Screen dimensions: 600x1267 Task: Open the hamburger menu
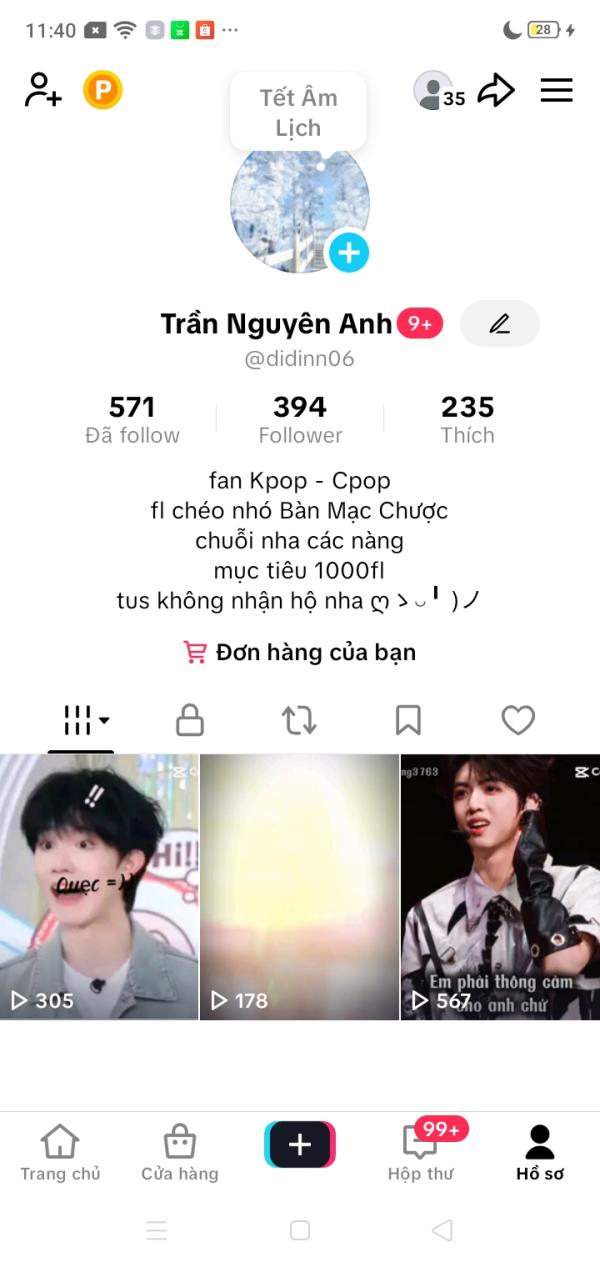[556, 91]
